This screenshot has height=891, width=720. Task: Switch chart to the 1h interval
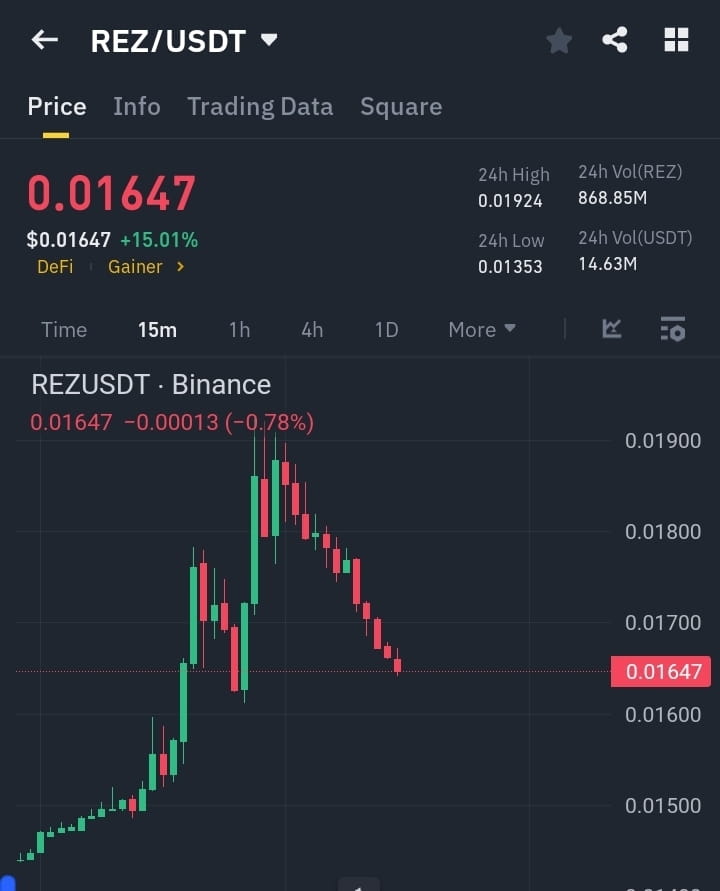point(239,329)
